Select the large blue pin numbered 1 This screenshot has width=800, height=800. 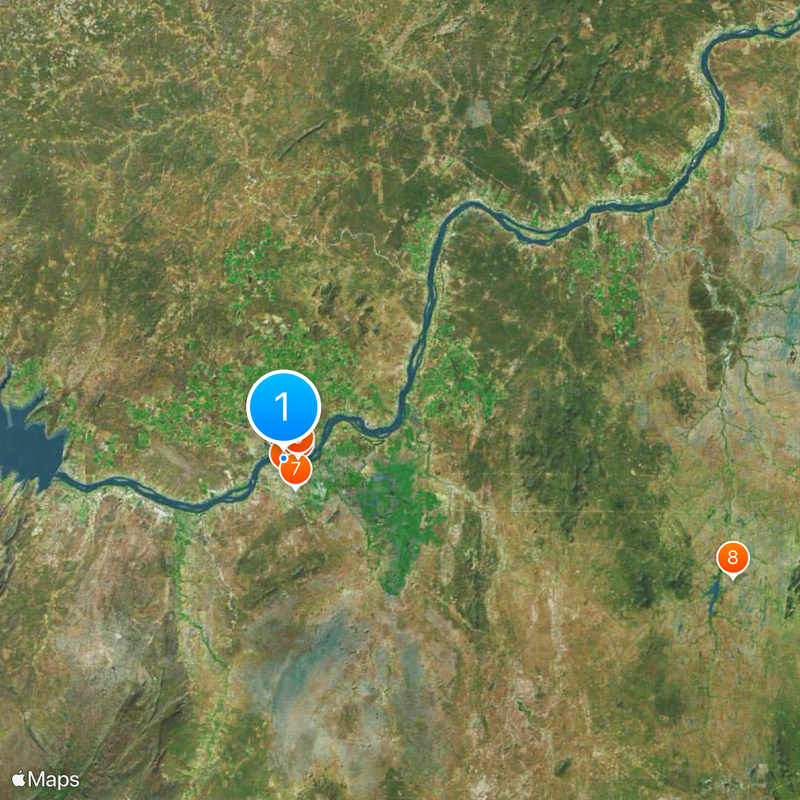[x=283, y=407]
